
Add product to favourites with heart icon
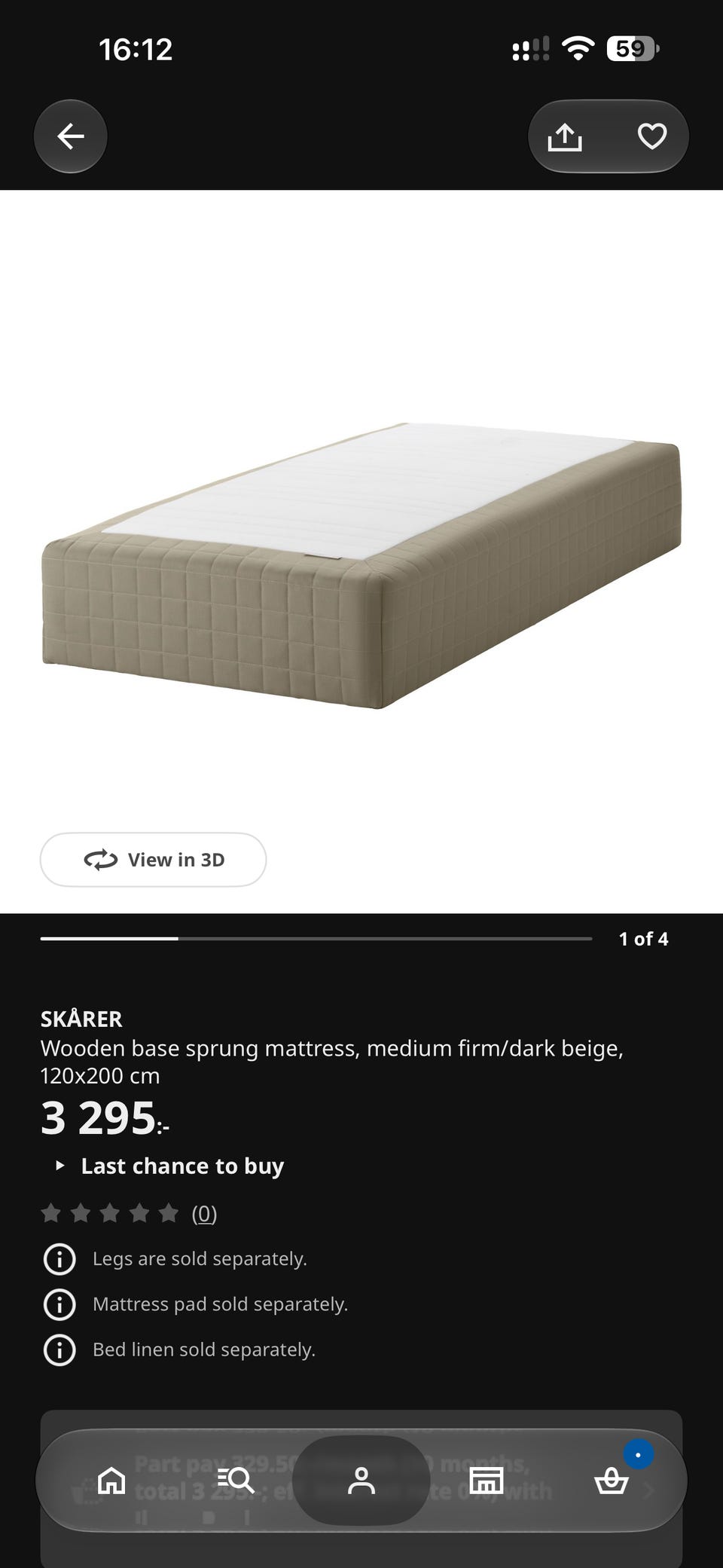(x=651, y=136)
